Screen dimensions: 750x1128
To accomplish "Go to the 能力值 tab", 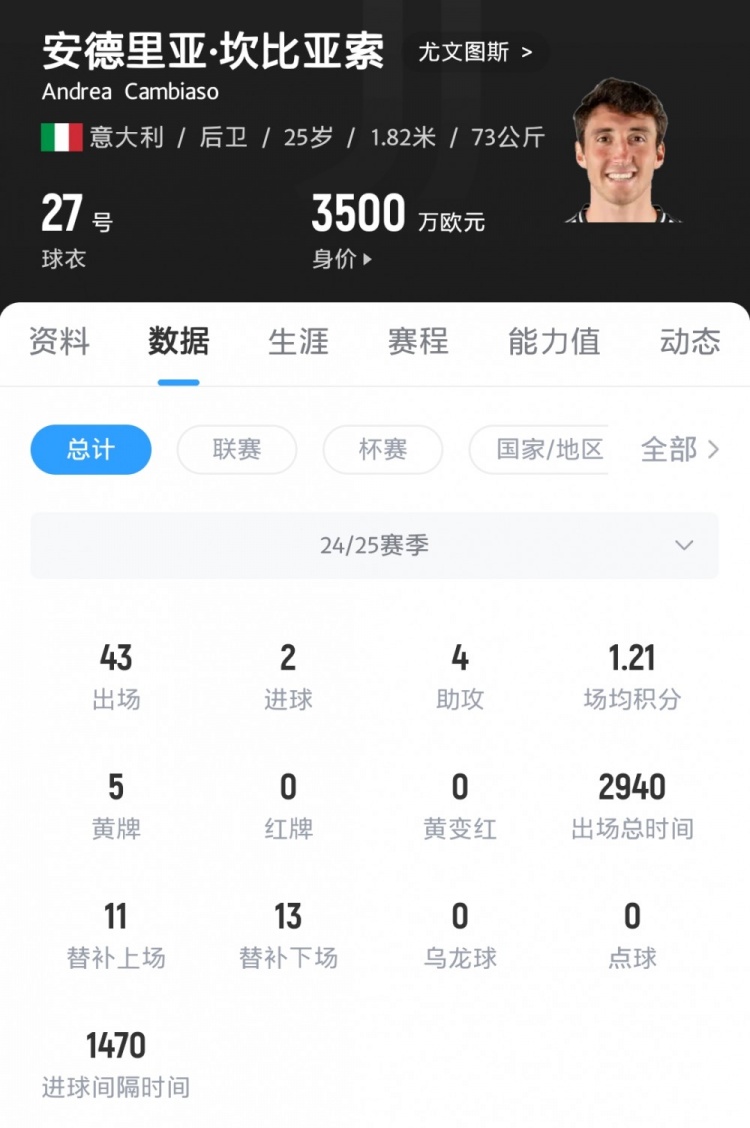I will pyautogui.click(x=554, y=342).
